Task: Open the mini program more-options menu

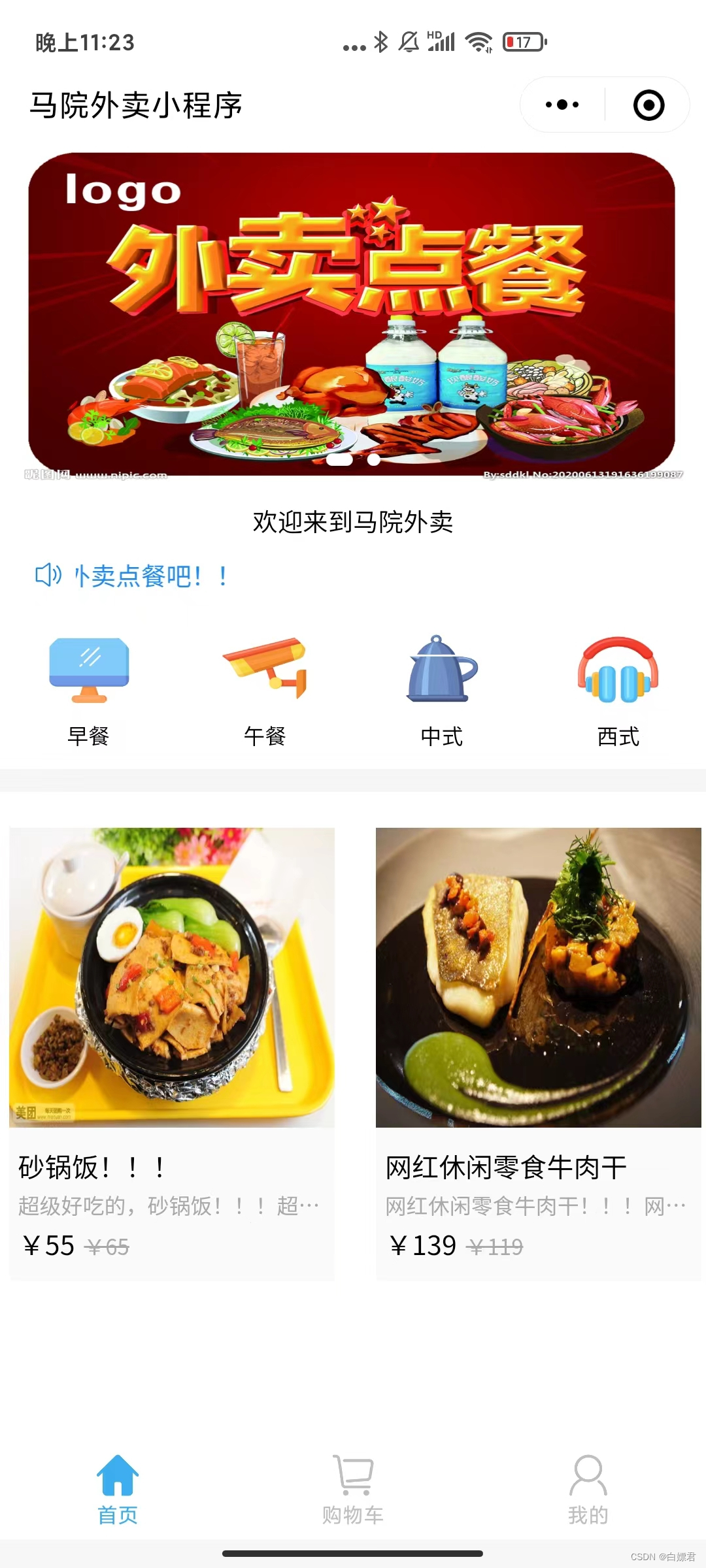Action: (562, 105)
